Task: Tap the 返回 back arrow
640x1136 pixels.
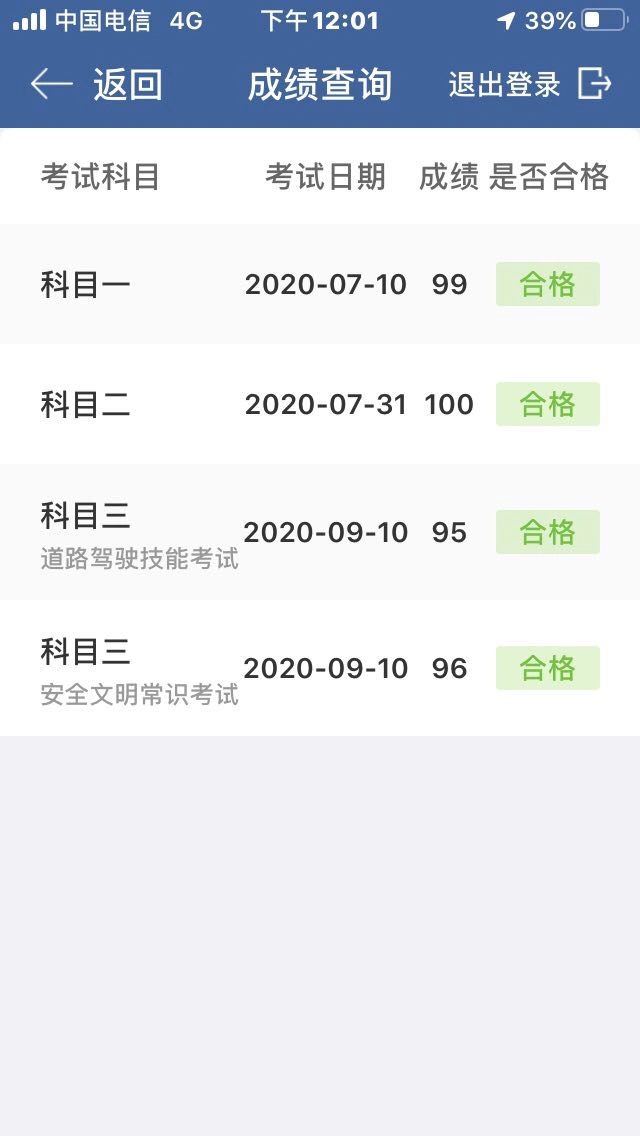Action: [x=51, y=85]
